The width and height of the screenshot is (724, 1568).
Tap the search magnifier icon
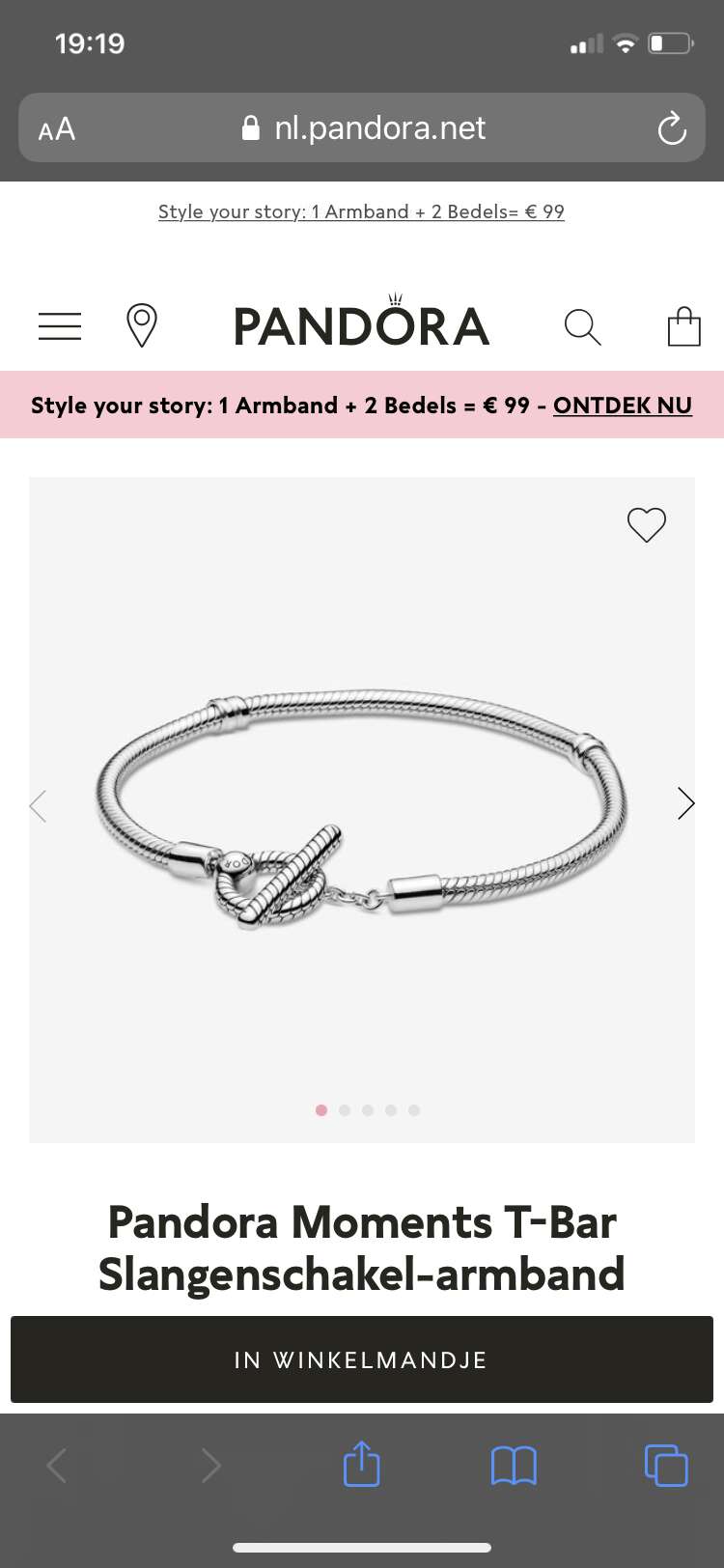pos(582,327)
